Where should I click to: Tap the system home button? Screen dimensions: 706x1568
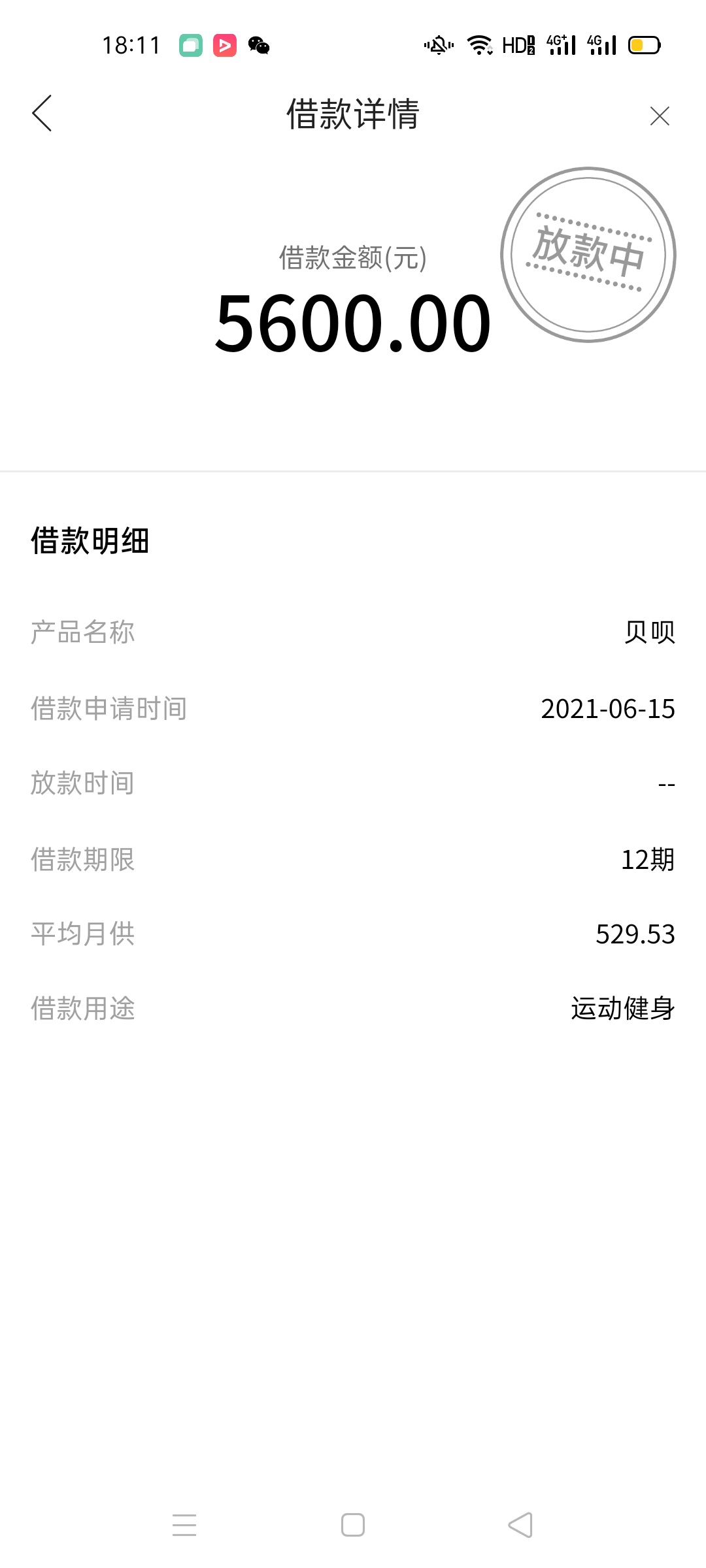point(353,1525)
